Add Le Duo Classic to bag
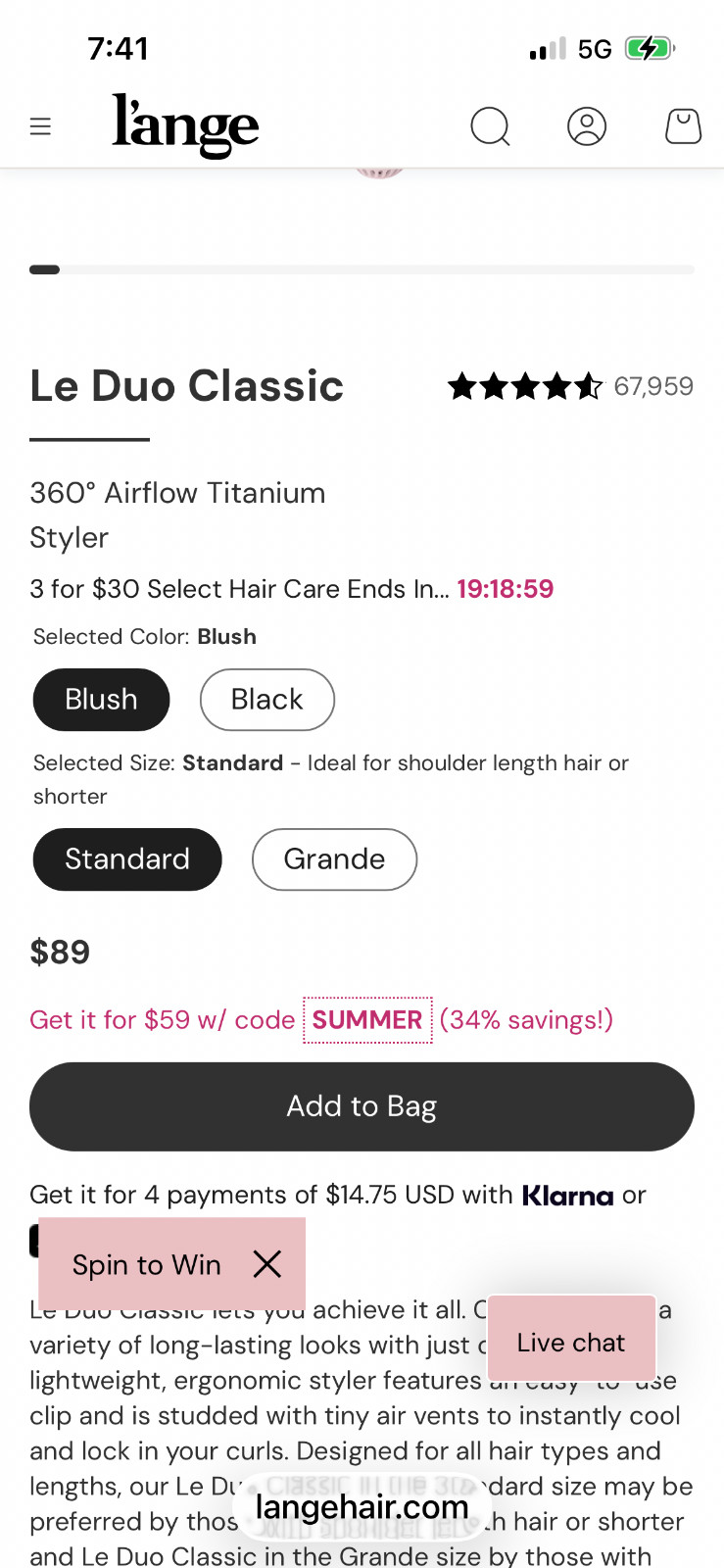 point(362,1106)
